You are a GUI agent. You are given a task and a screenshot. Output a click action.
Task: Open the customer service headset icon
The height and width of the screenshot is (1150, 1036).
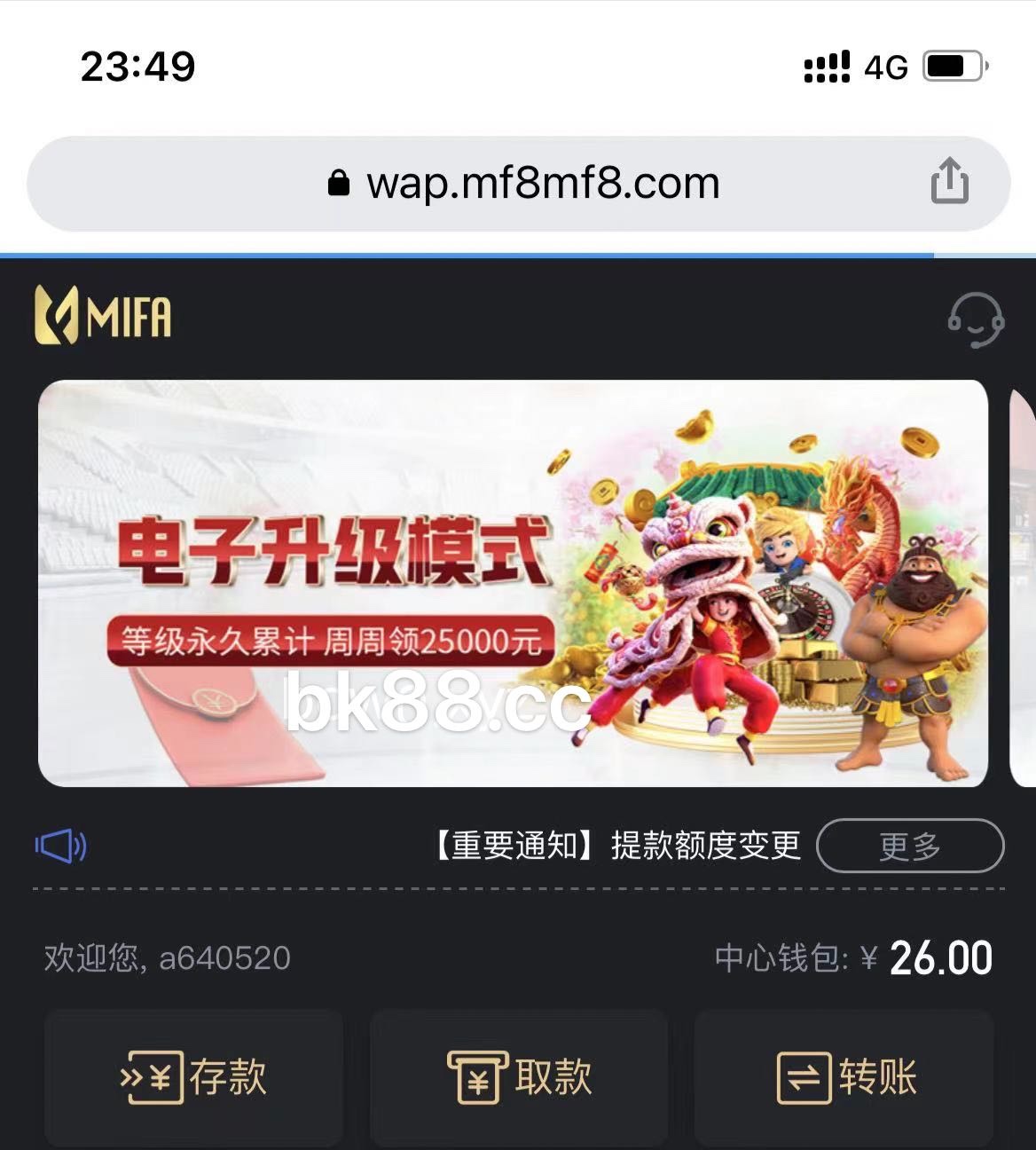tap(976, 319)
